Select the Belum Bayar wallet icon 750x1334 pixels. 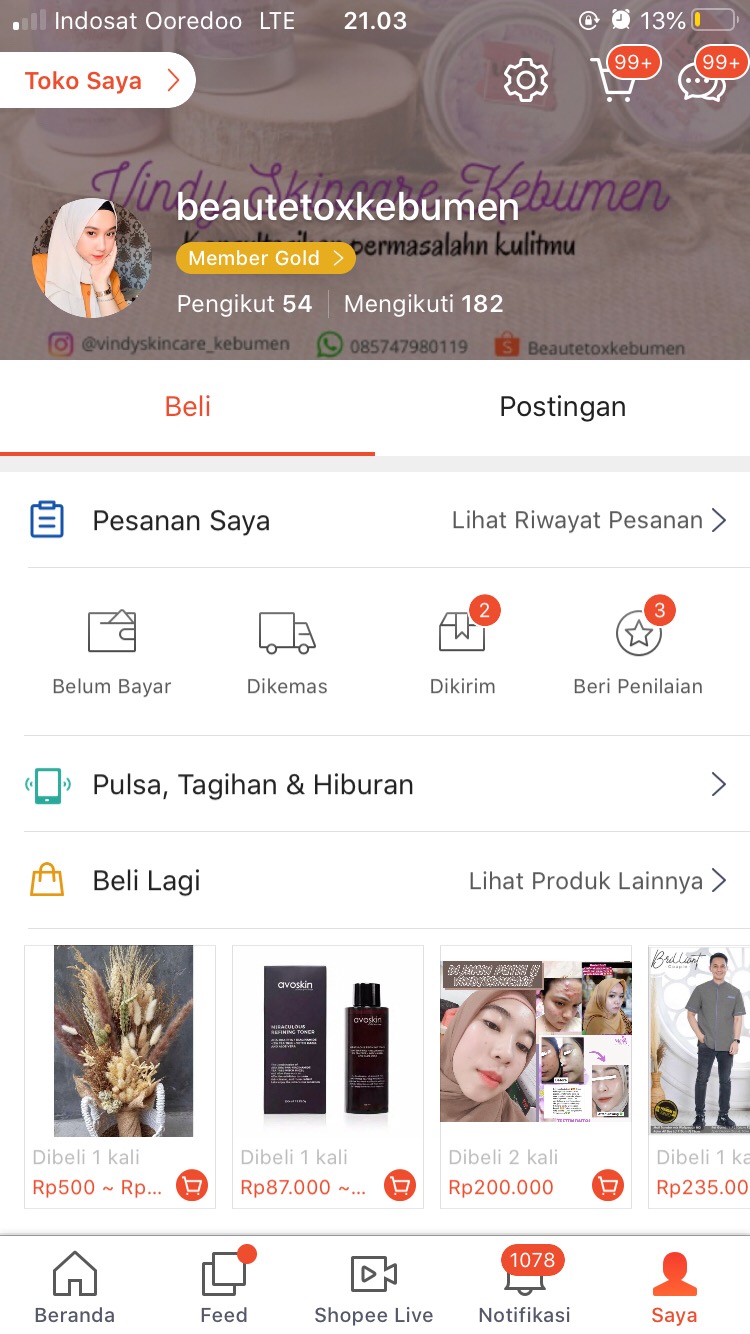(x=111, y=631)
